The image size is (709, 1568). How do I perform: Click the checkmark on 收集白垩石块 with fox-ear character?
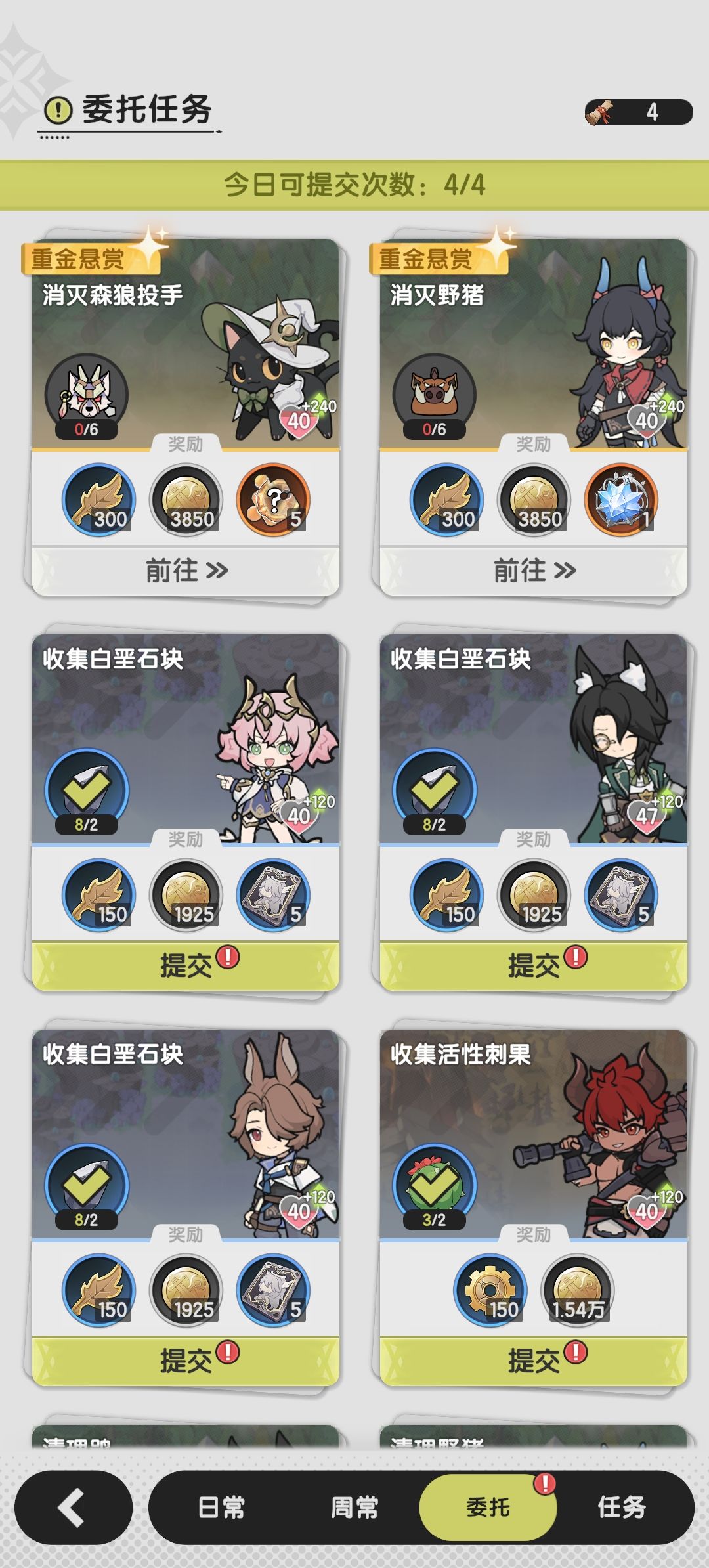pos(436,788)
